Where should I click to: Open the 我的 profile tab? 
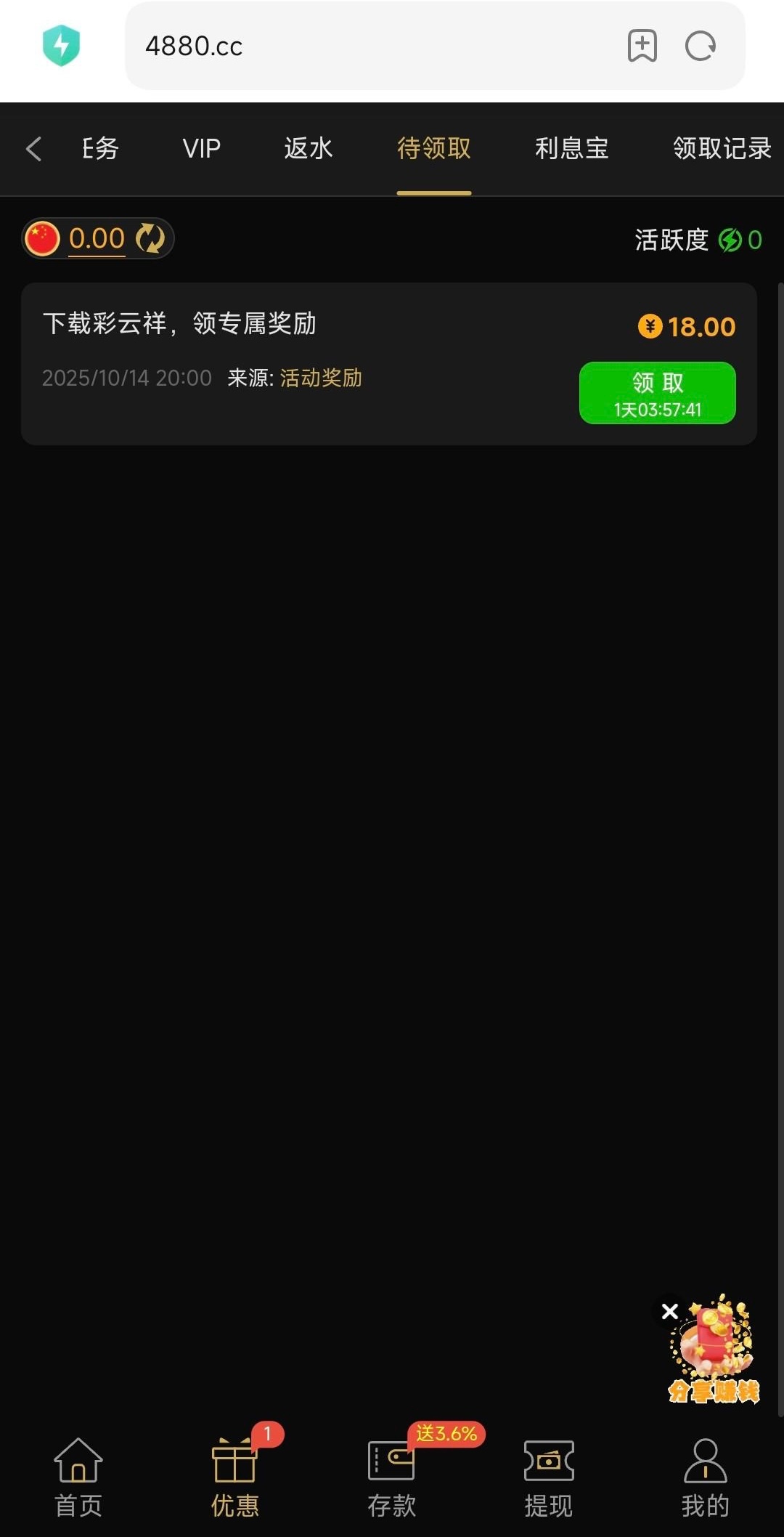tap(705, 1478)
